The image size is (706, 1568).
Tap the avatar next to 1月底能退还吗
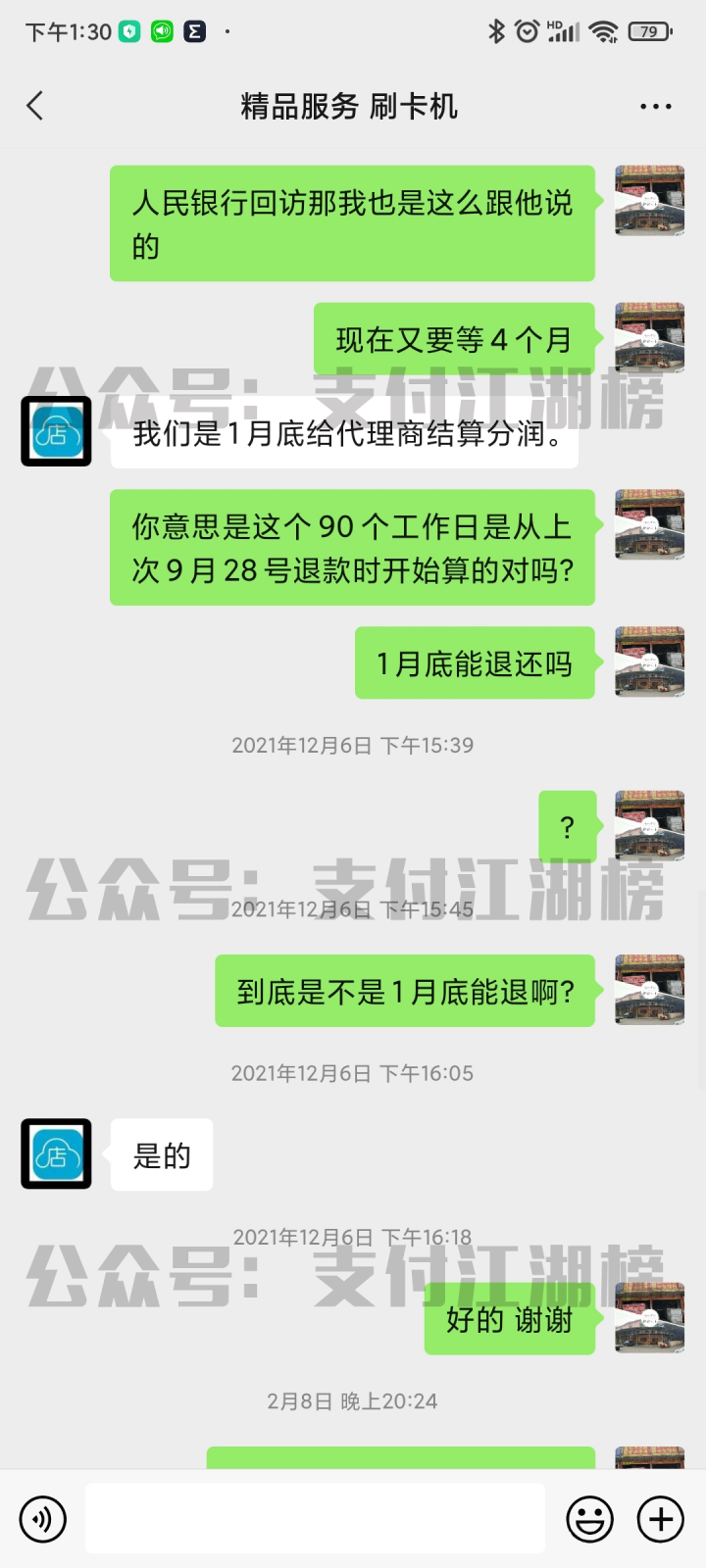click(649, 661)
